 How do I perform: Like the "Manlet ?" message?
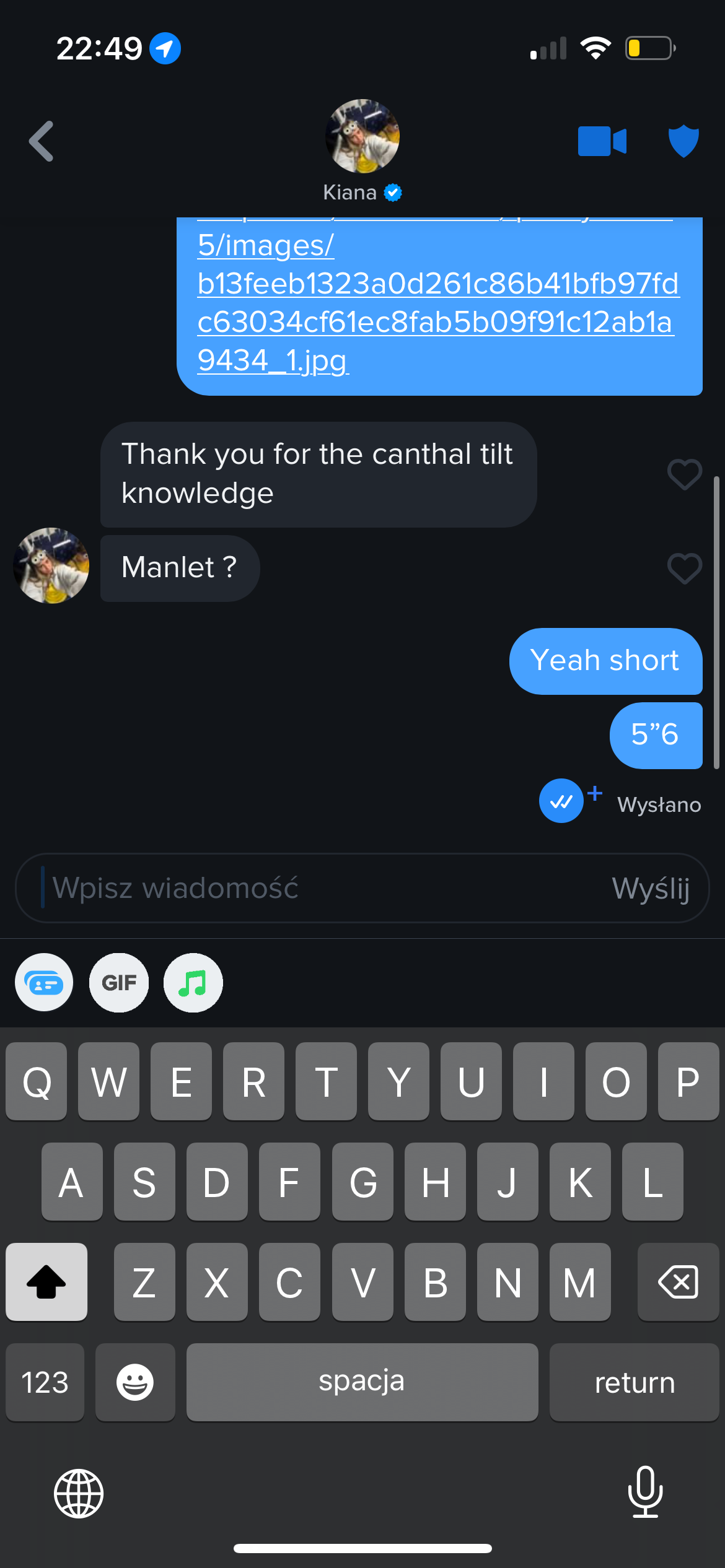pos(684,568)
